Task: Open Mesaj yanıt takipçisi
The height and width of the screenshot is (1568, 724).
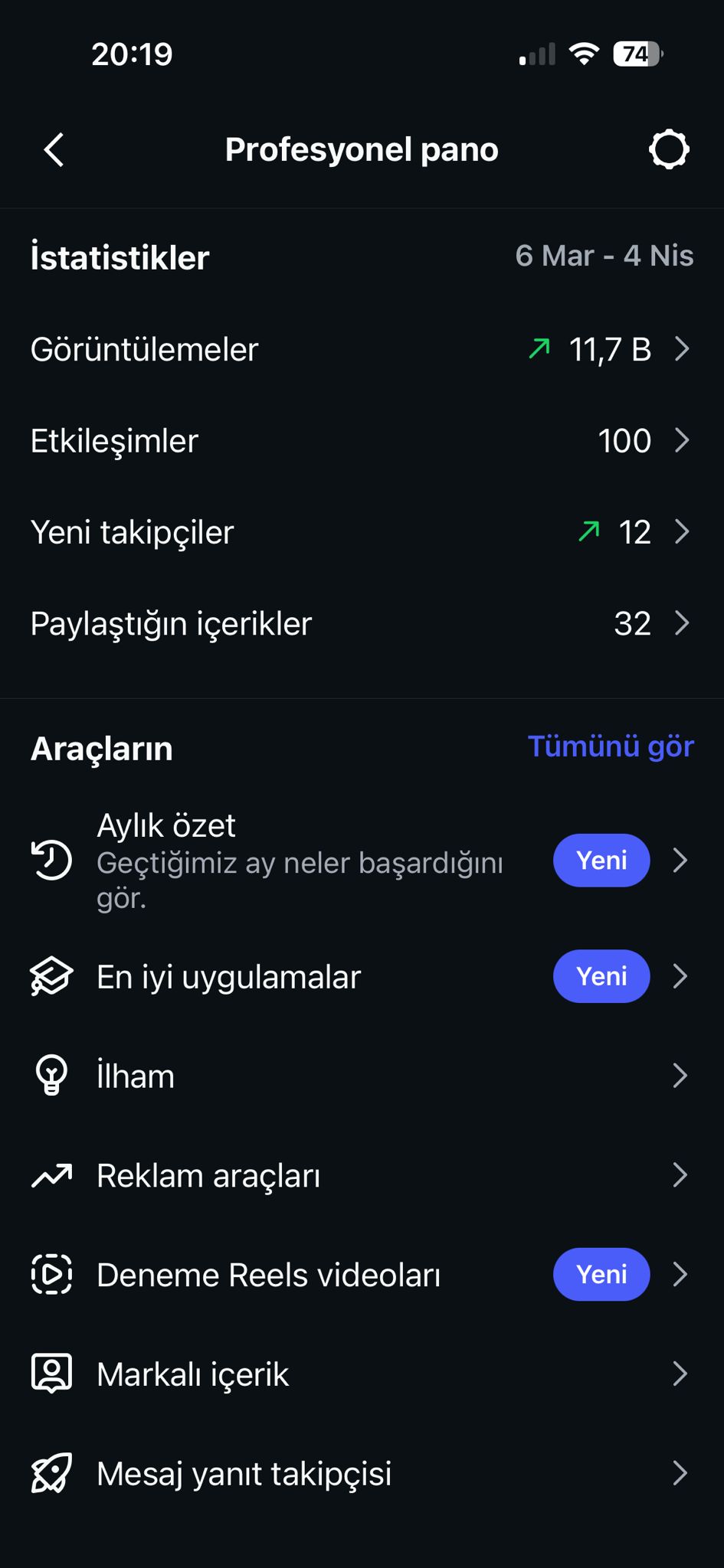Action: (x=362, y=1474)
